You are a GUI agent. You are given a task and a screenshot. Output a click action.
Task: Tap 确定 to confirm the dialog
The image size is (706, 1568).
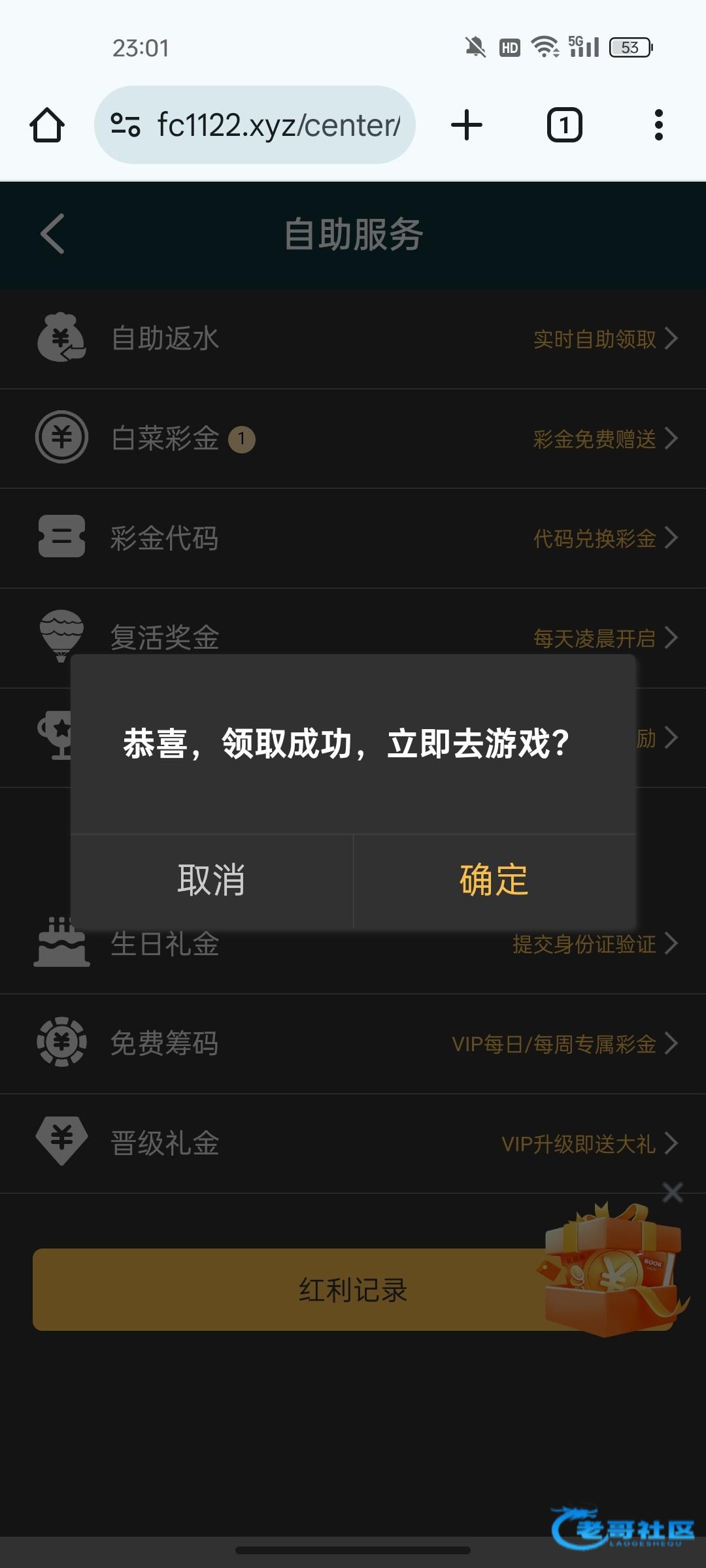[494, 880]
